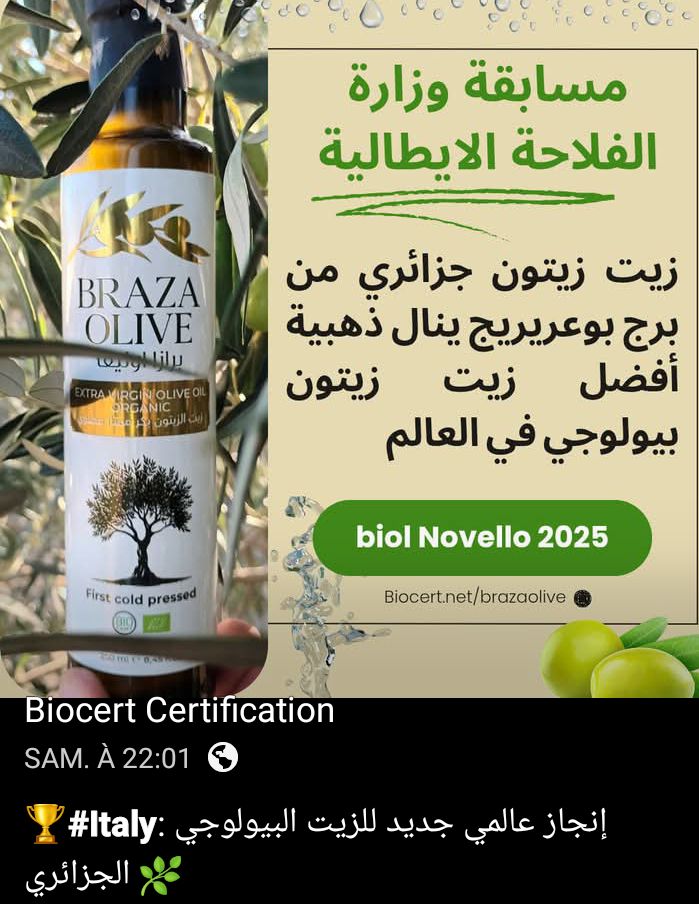
Task: Open the Biocert Certification page
Action: click(179, 711)
